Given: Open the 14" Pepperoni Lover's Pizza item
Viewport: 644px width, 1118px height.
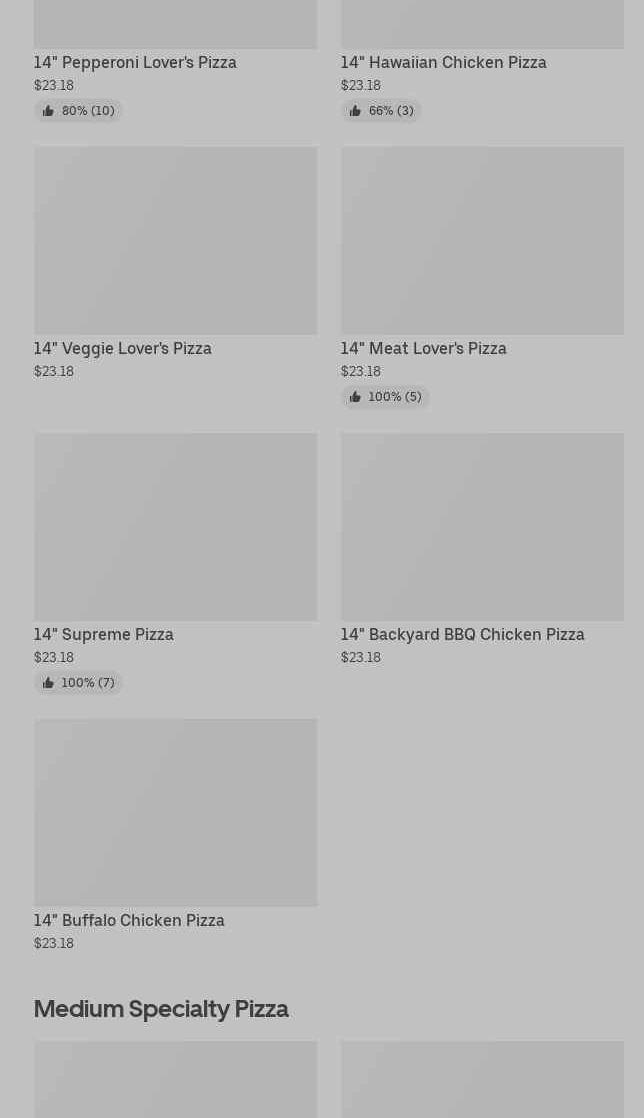Looking at the screenshot, I should [175, 61].
